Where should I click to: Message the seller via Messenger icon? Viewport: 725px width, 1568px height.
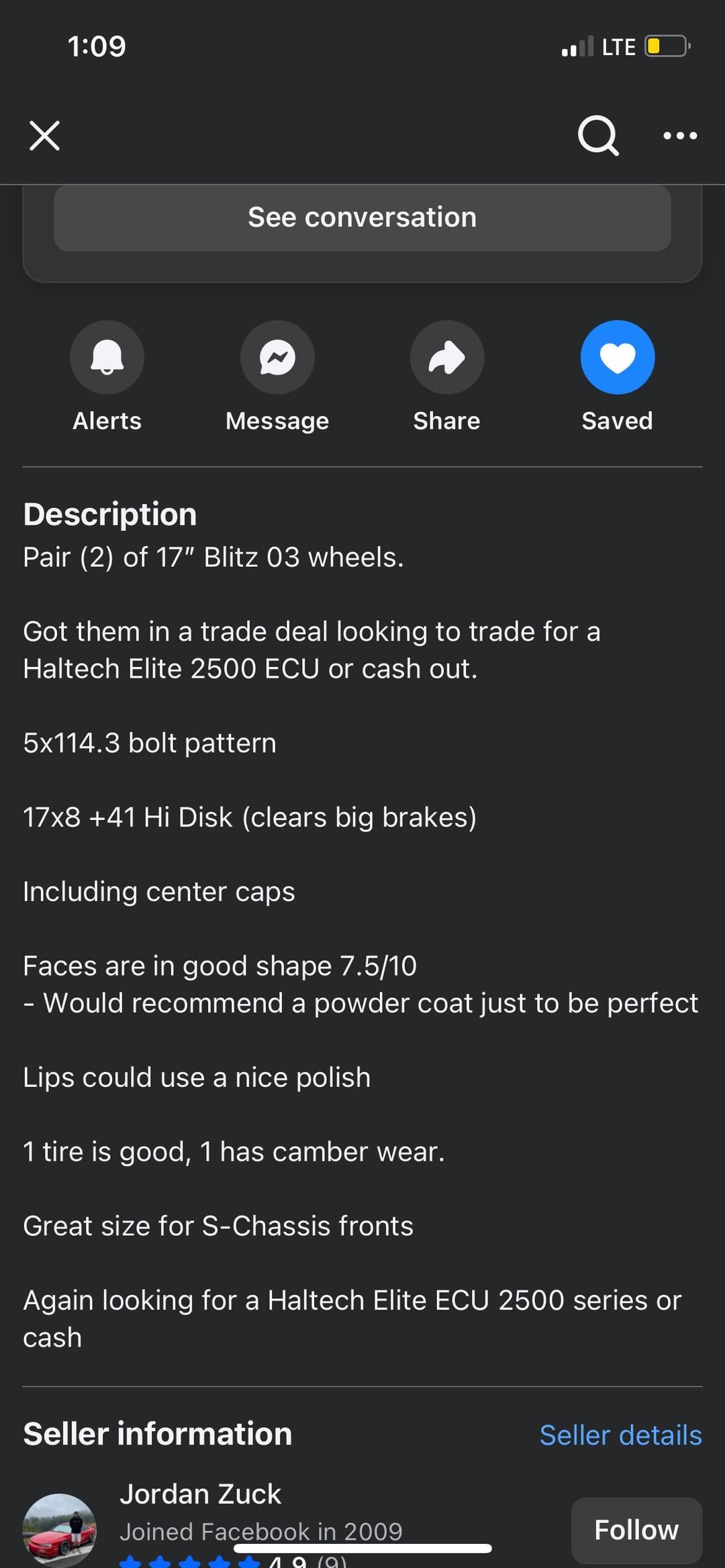(x=277, y=357)
